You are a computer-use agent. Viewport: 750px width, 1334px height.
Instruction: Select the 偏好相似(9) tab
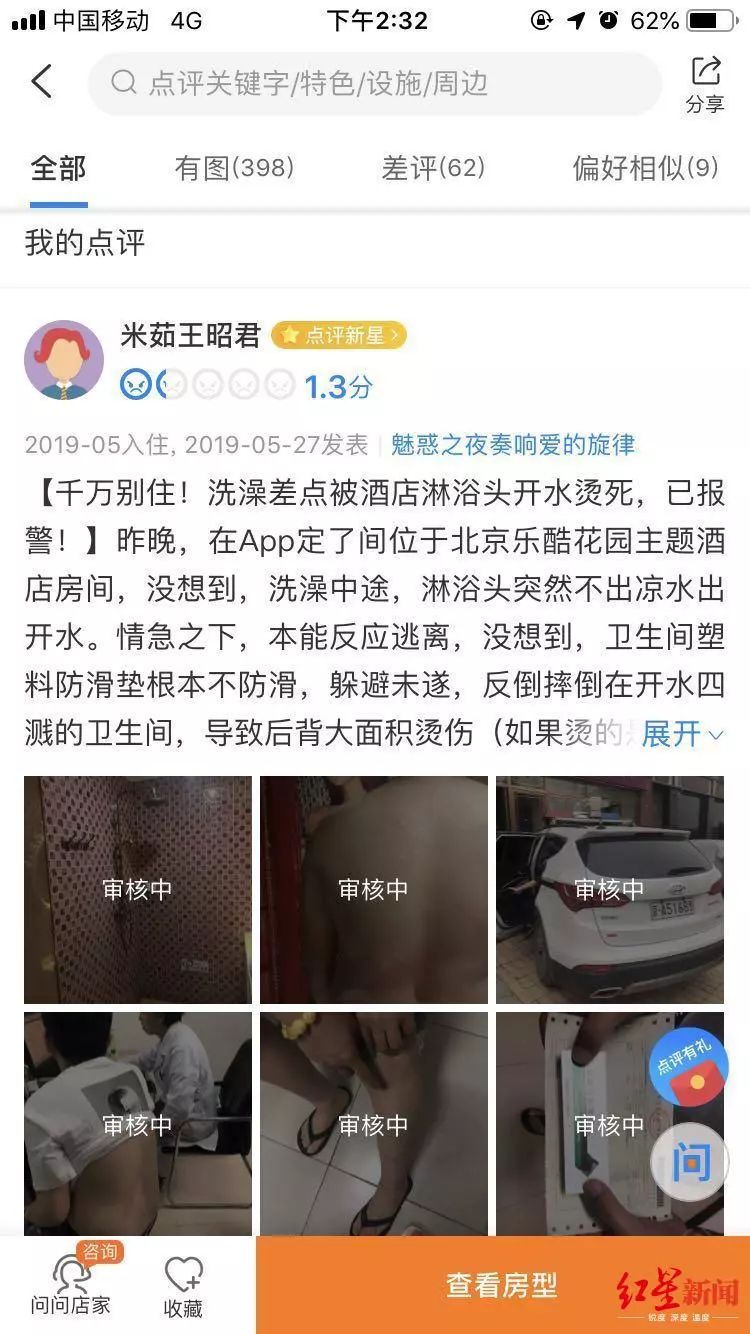point(645,168)
